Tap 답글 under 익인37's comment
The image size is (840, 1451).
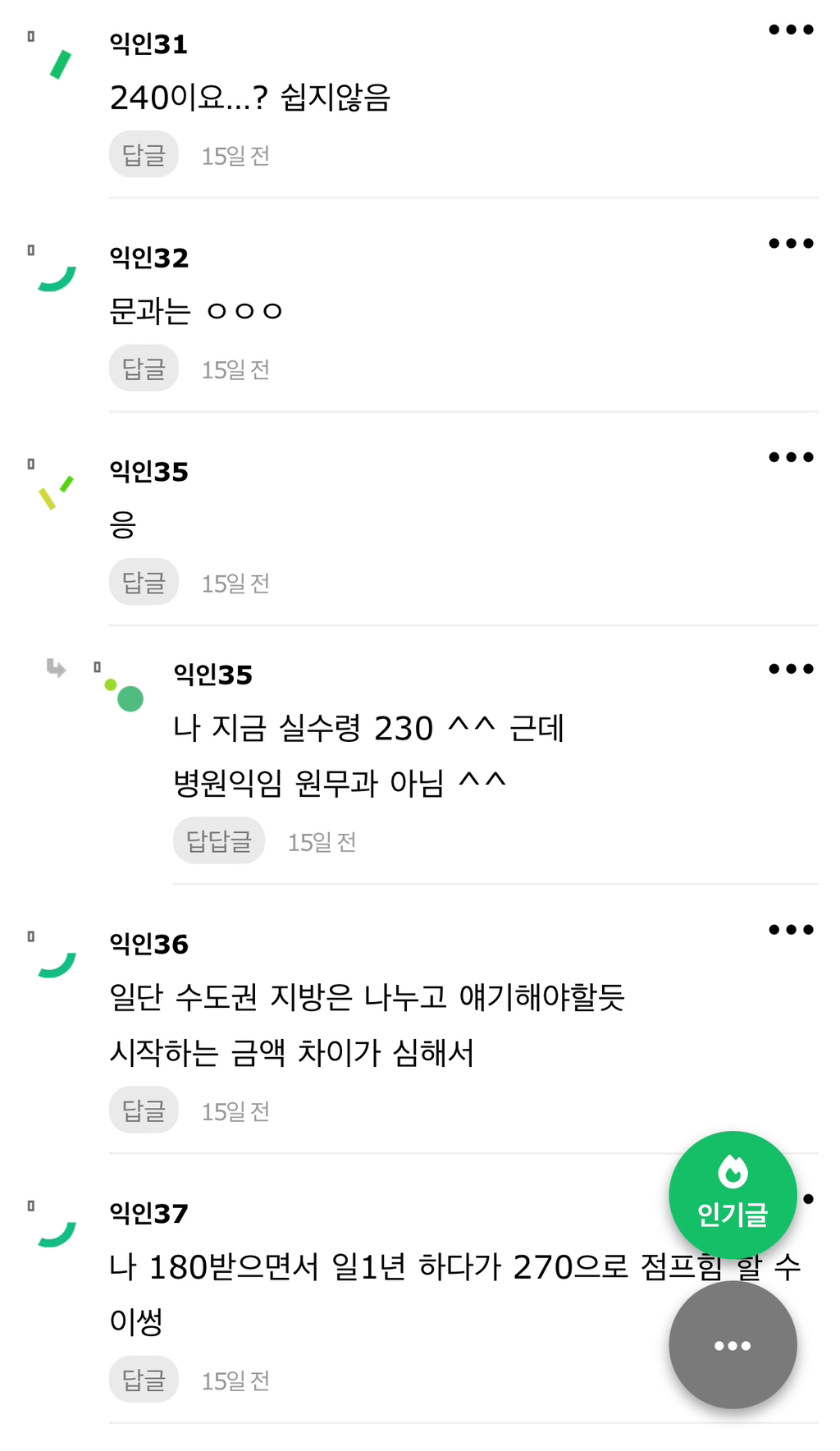[144, 1379]
